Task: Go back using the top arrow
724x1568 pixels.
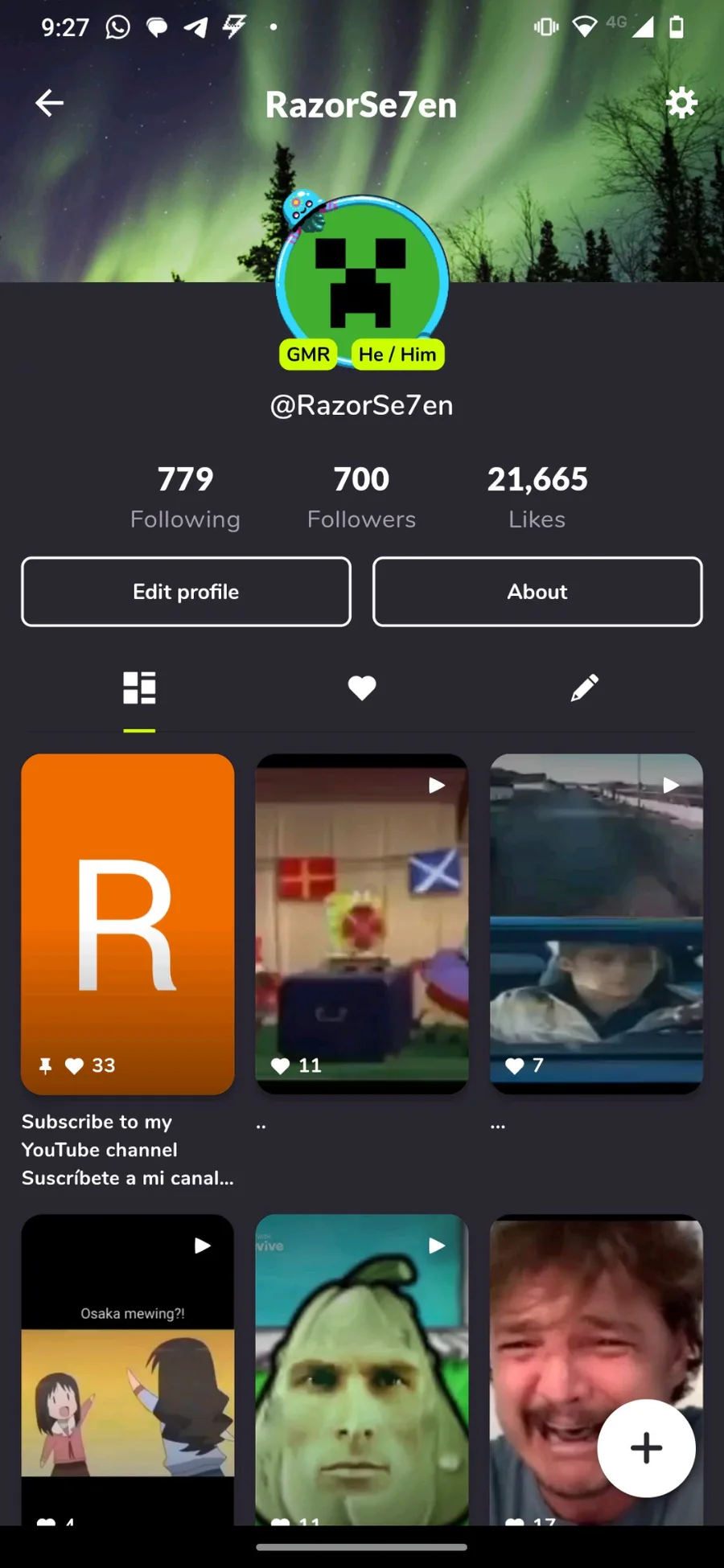Action: pyautogui.click(x=49, y=103)
